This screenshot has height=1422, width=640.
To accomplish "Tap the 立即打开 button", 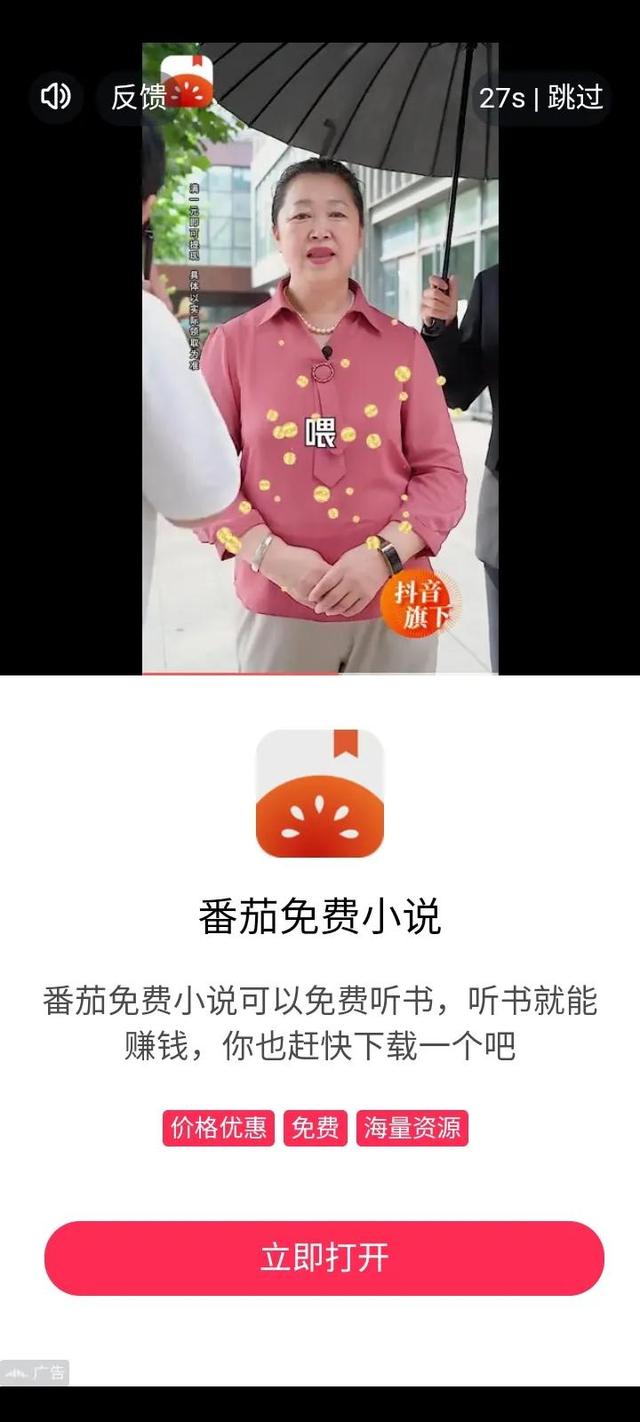I will (x=324, y=1258).
